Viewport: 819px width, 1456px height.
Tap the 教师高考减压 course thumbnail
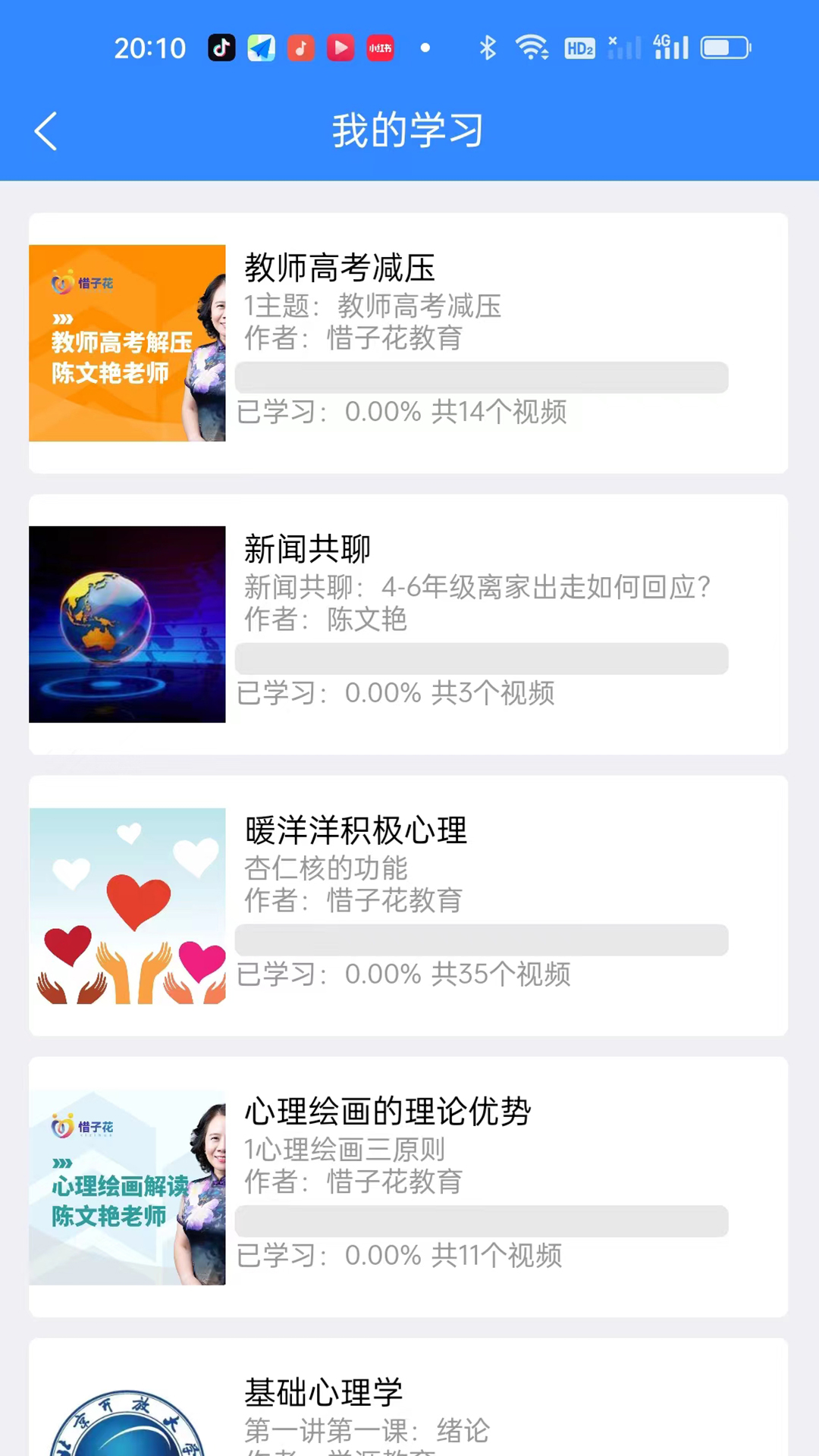127,343
